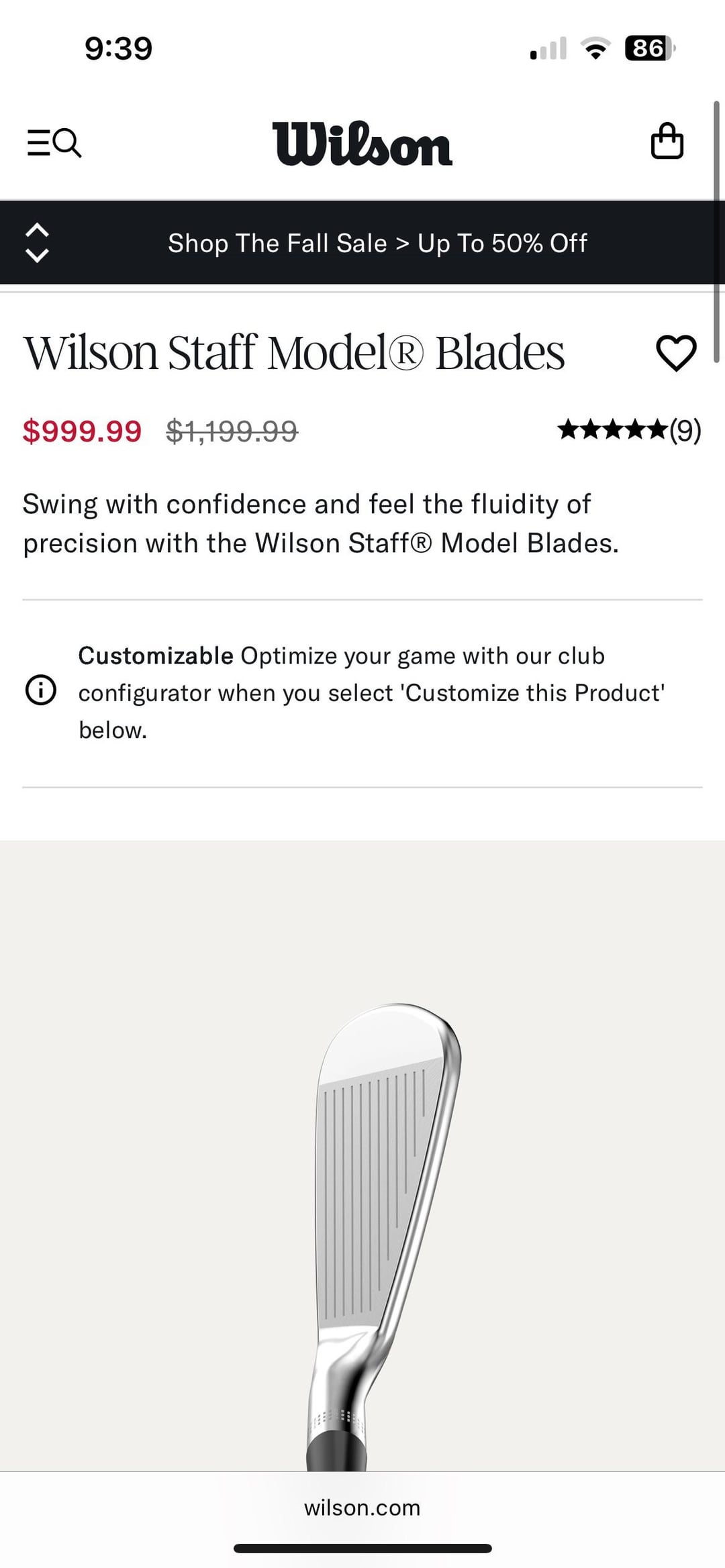The image size is (725, 1568).
Task: Show the next promo banner message
Action: click(x=37, y=256)
